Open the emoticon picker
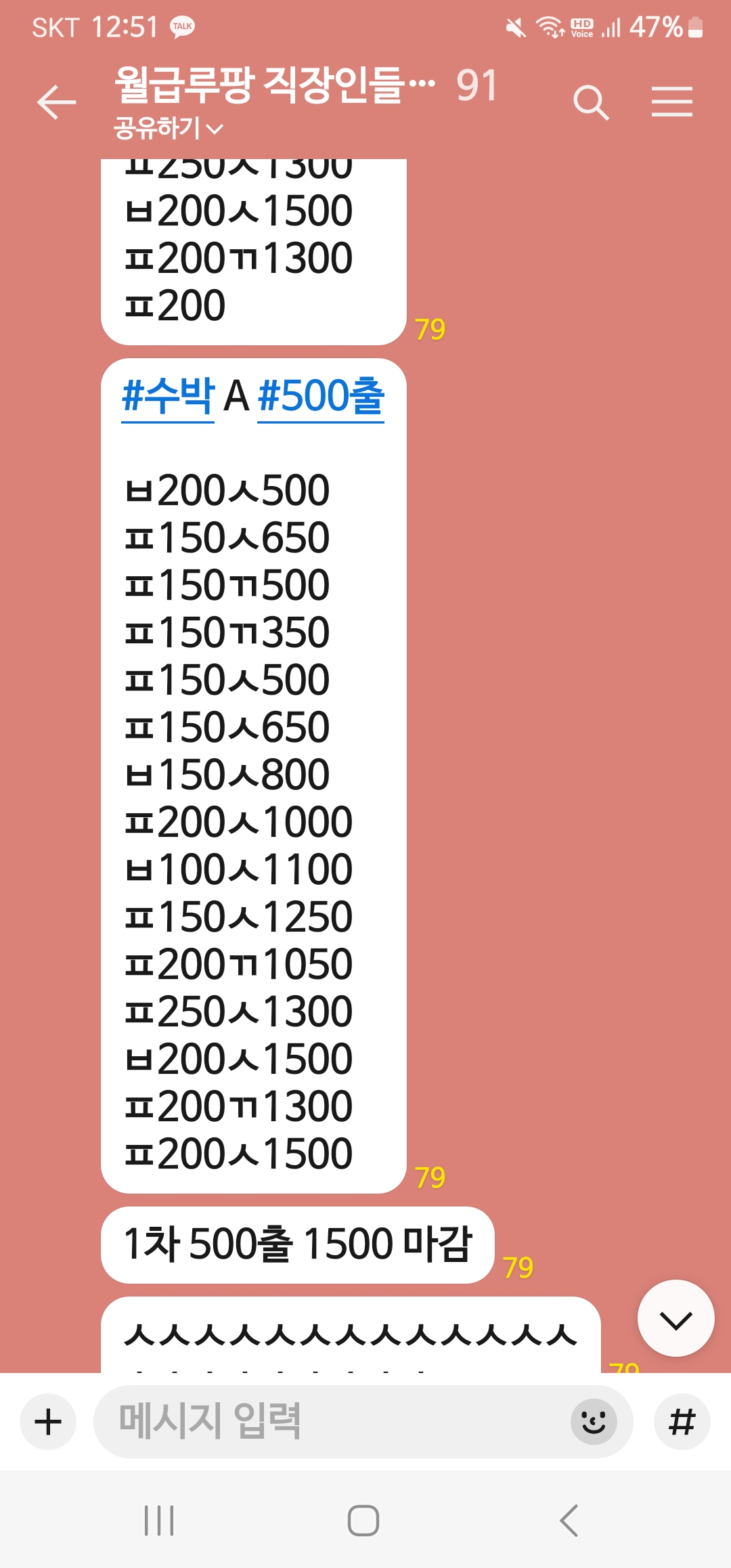The image size is (731, 1568). (x=594, y=1421)
